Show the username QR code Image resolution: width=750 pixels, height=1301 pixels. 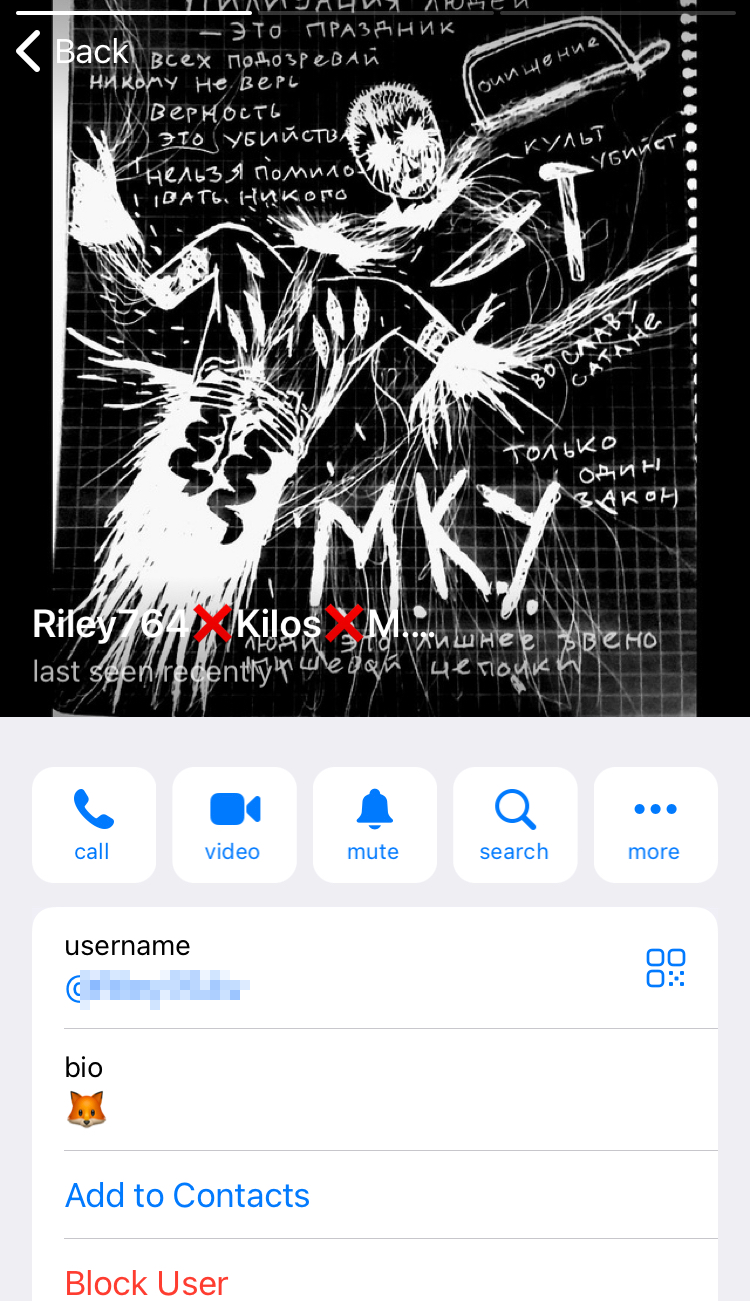click(665, 968)
